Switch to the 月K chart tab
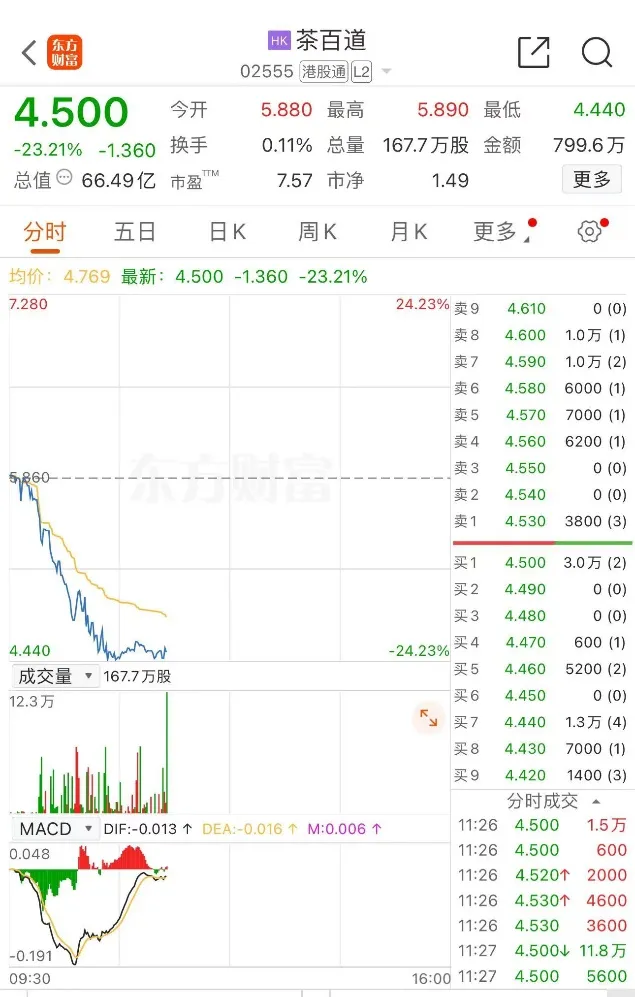 [408, 232]
